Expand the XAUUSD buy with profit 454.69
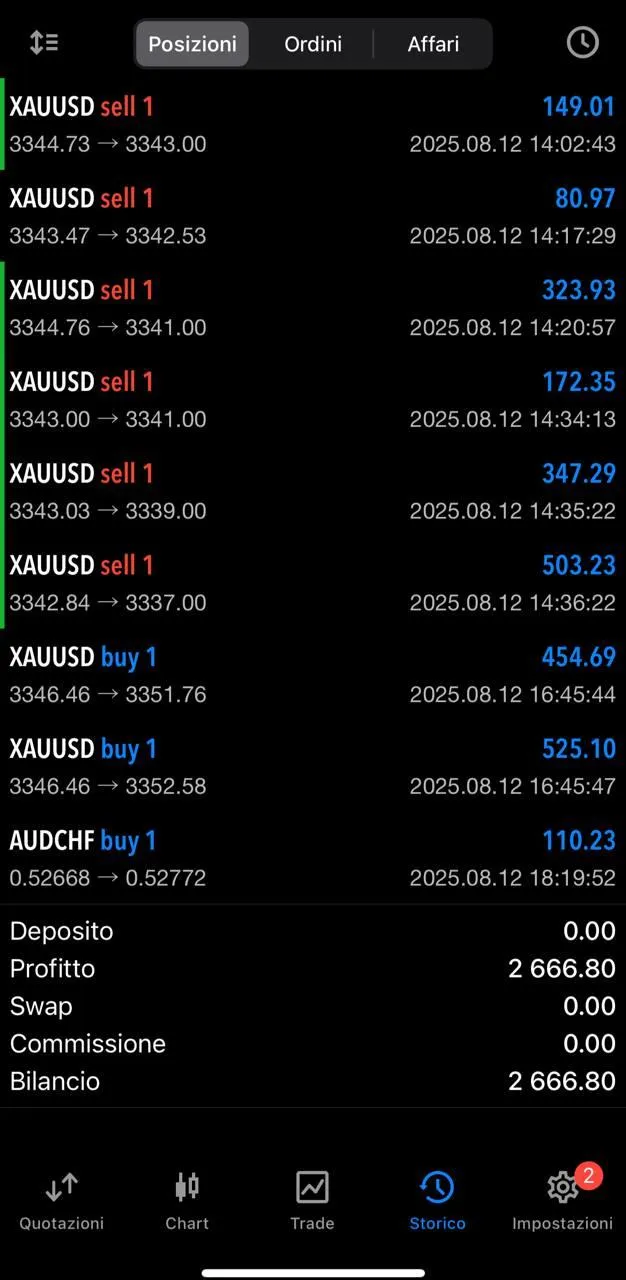 pos(313,675)
